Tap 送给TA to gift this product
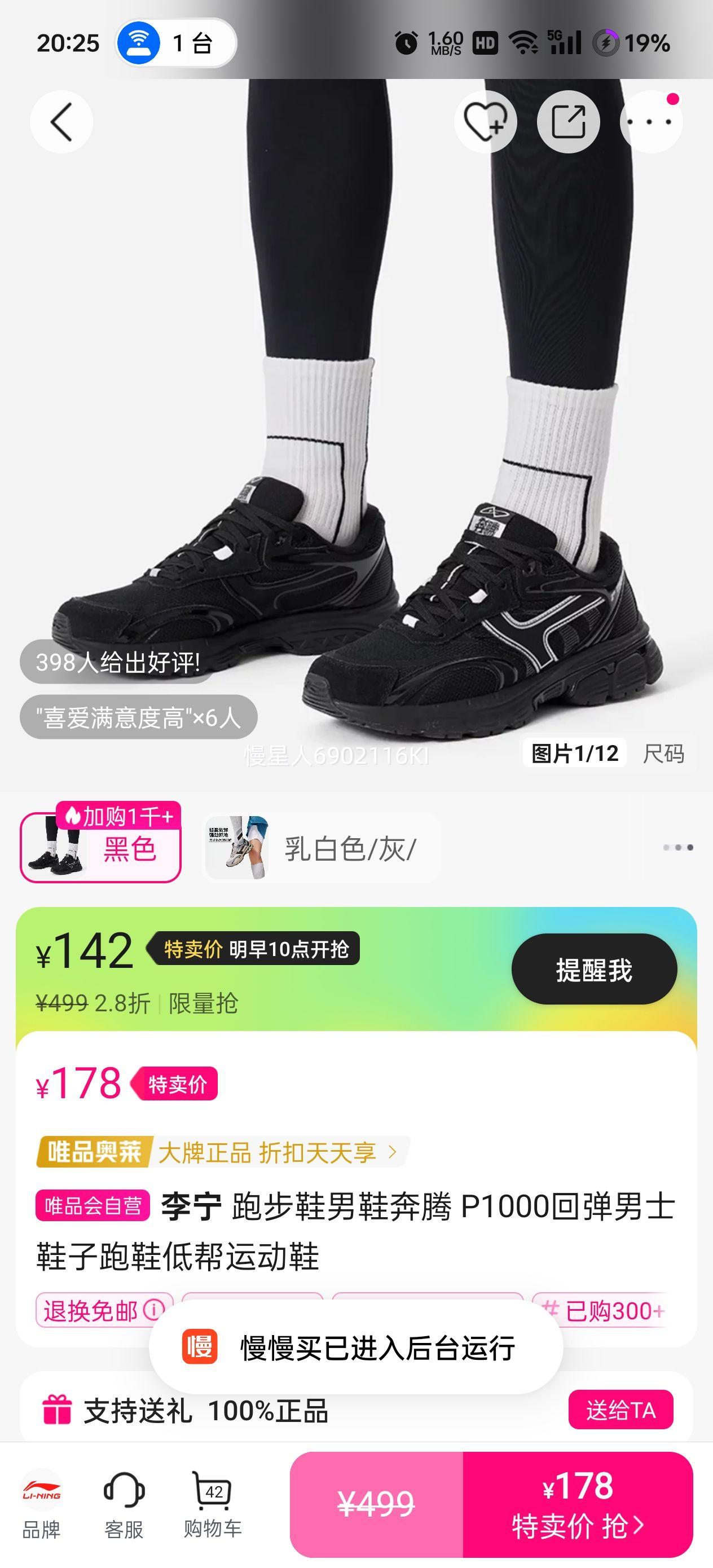Screen dimensions: 713x1568 point(620,1411)
